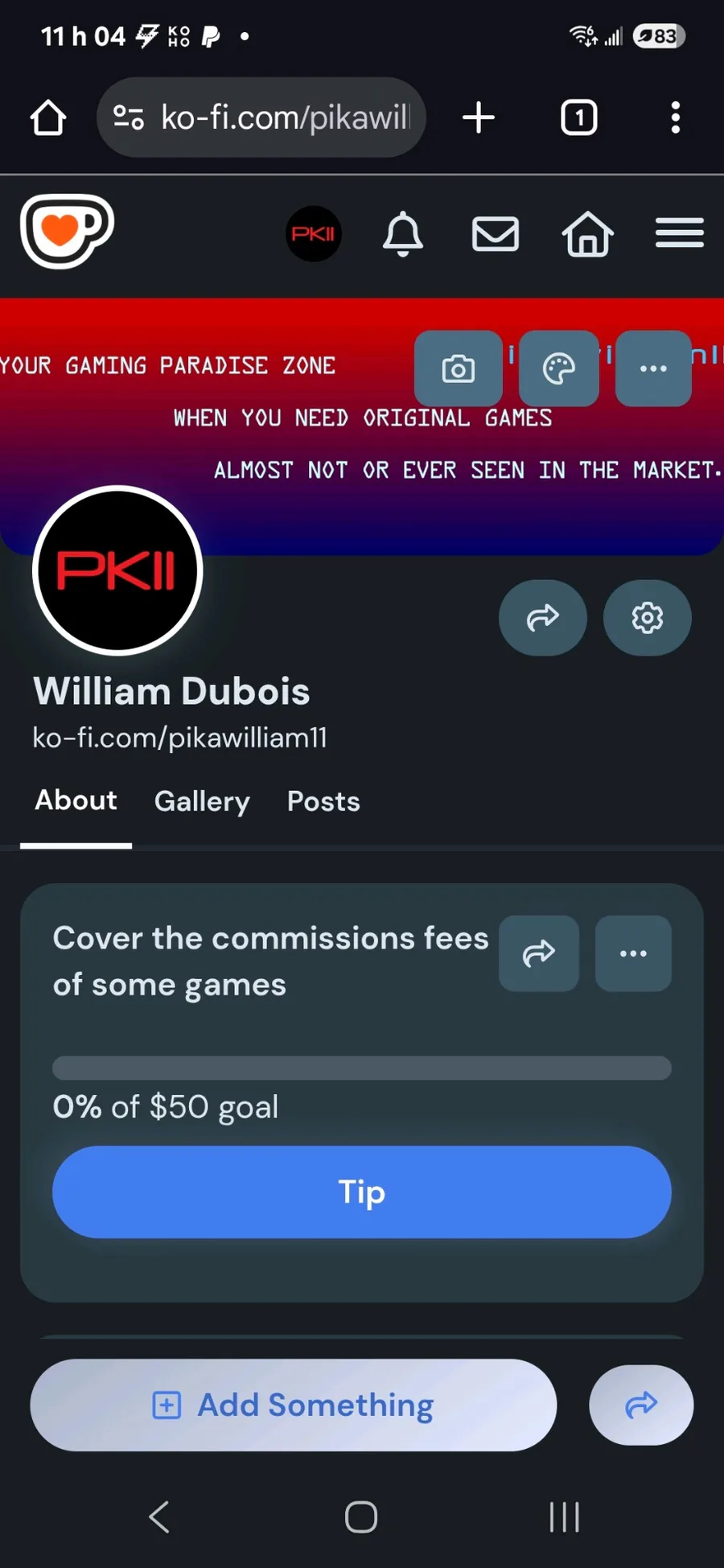724x1568 pixels.
Task: Tap Add Something button
Action: [x=294, y=1405]
